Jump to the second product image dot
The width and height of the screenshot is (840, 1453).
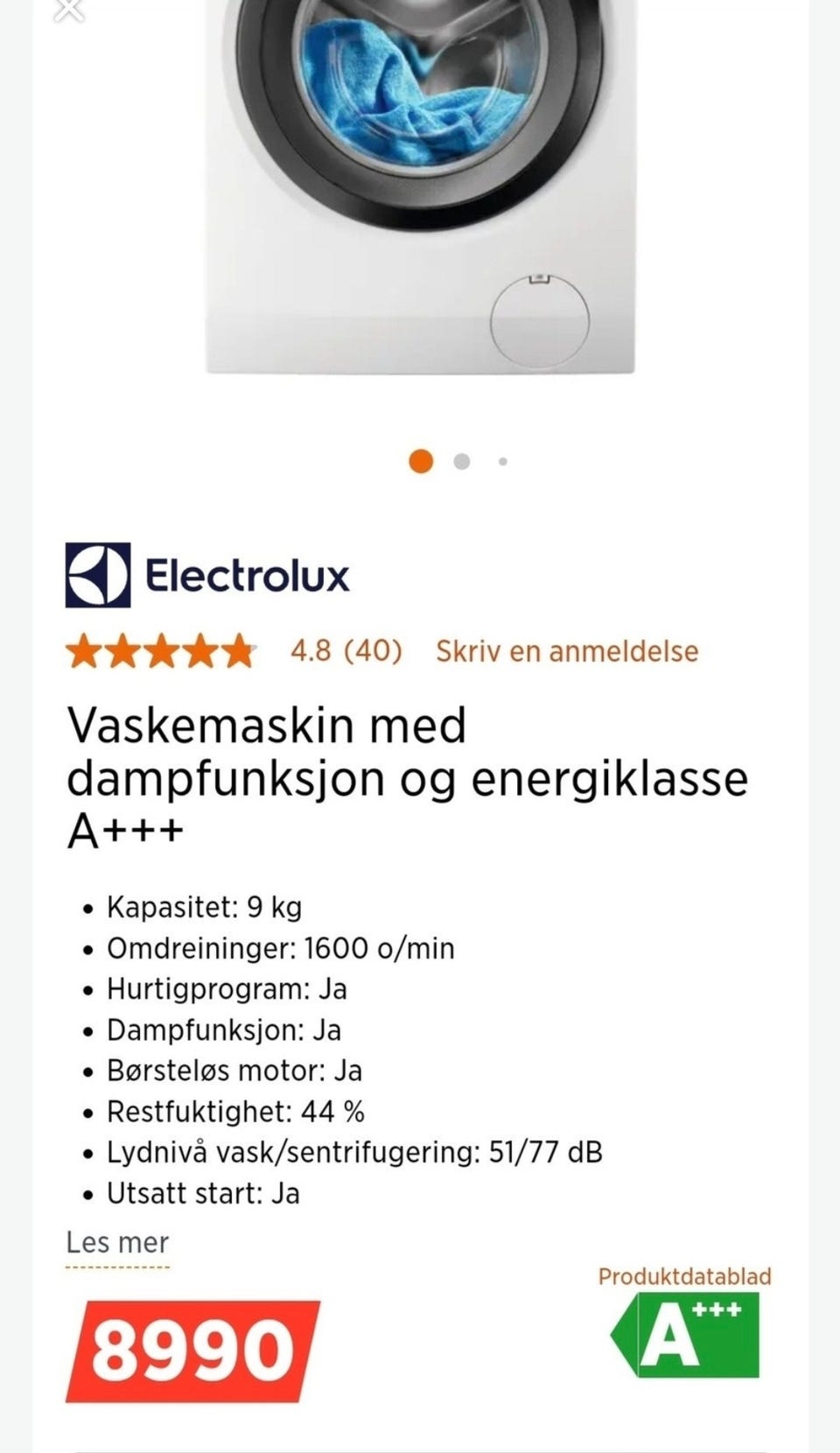coord(461,461)
